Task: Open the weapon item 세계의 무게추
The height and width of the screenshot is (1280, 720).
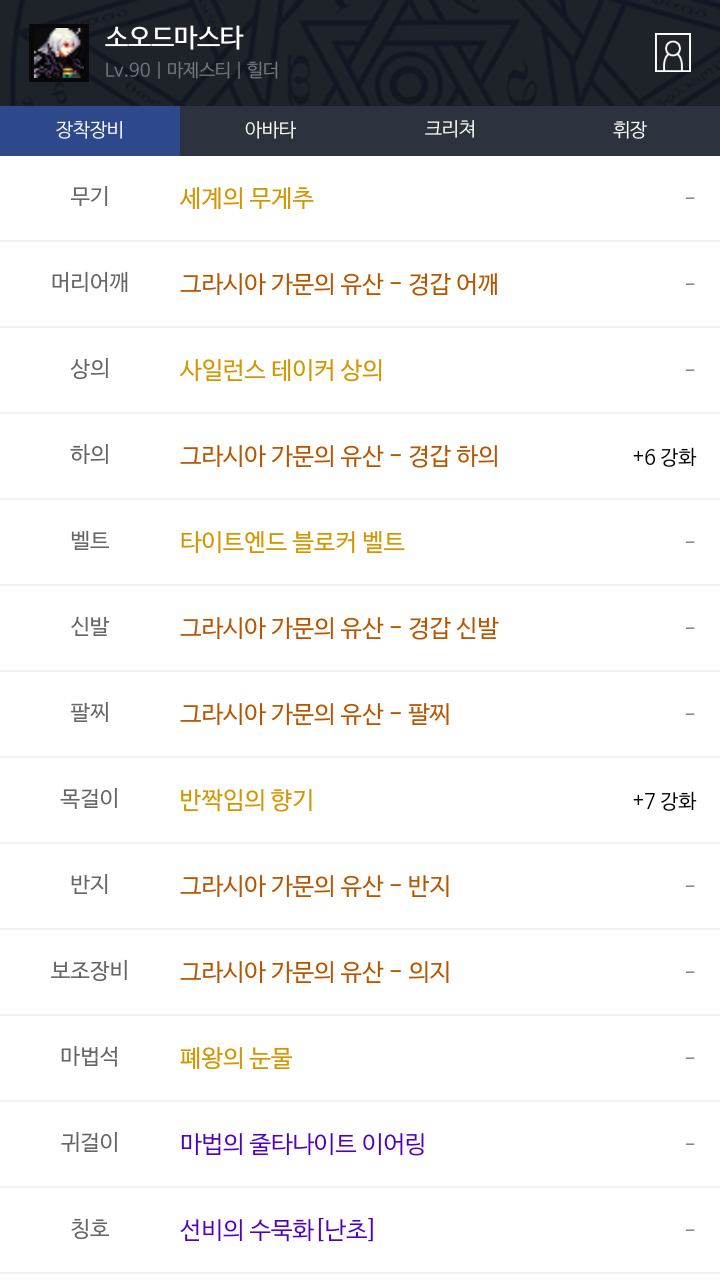Action: tap(247, 198)
